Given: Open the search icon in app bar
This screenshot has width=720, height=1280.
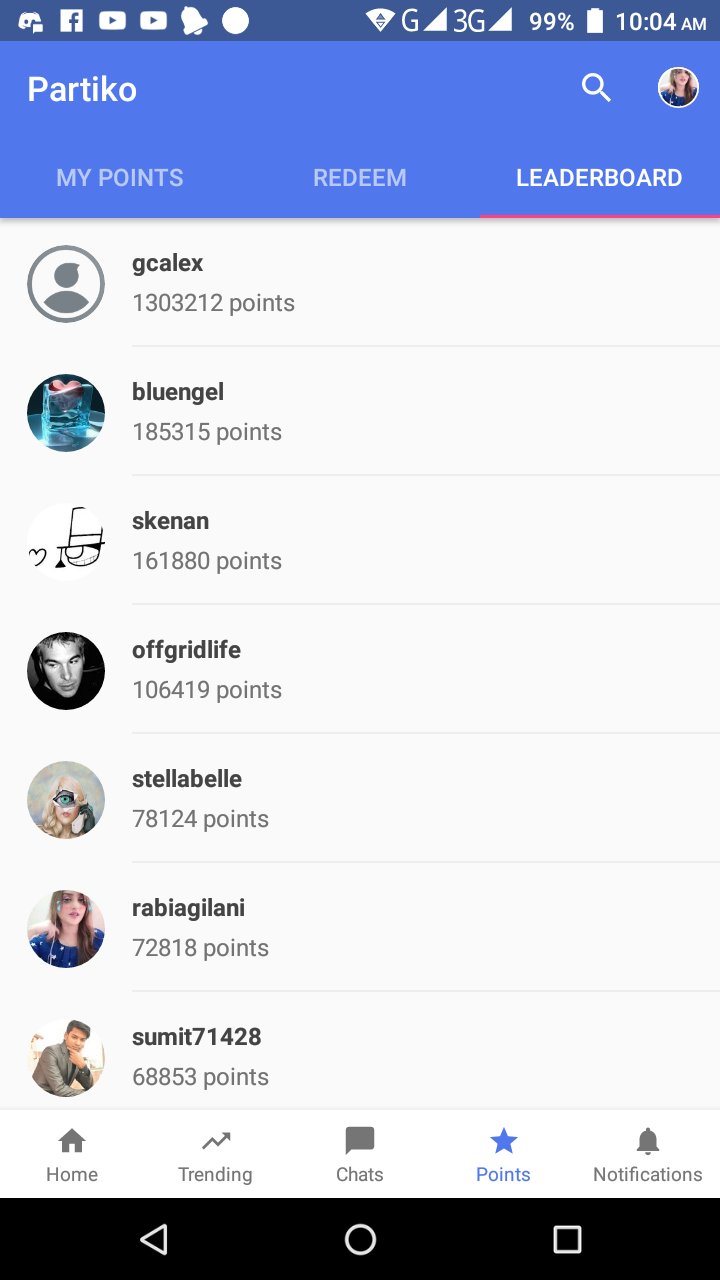Looking at the screenshot, I should 596,88.
